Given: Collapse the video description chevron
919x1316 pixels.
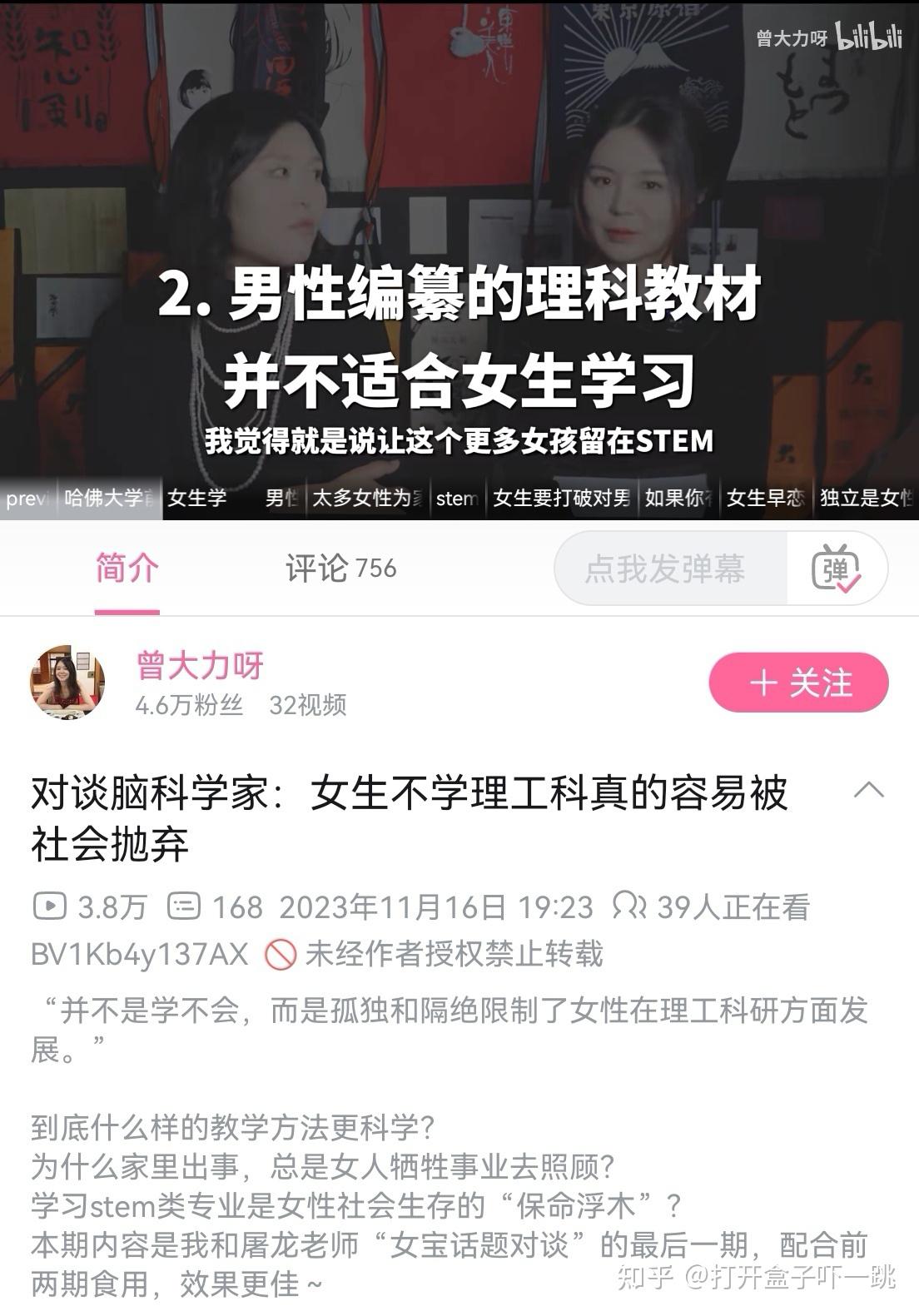Looking at the screenshot, I should coord(868,789).
